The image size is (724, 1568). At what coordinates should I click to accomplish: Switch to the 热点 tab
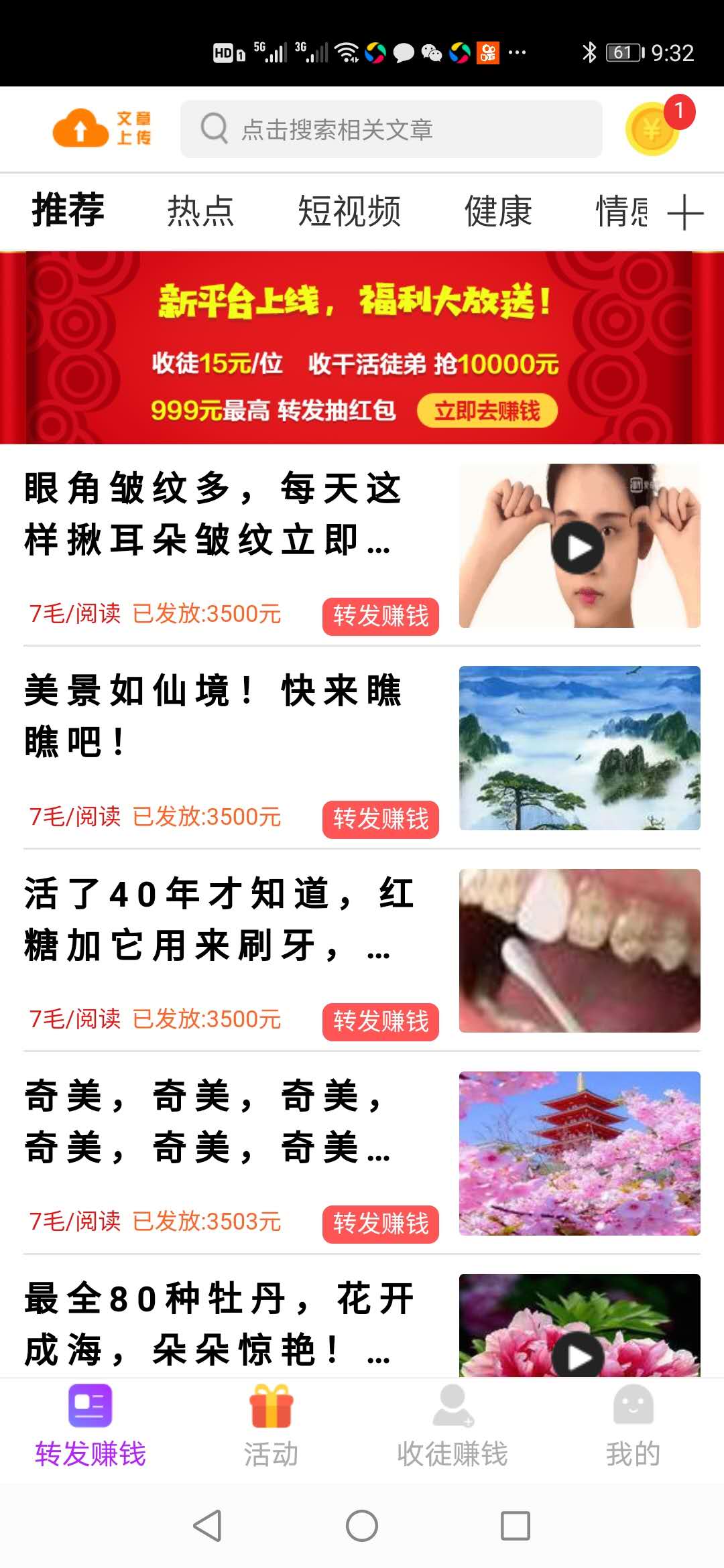(x=200, y=212)
